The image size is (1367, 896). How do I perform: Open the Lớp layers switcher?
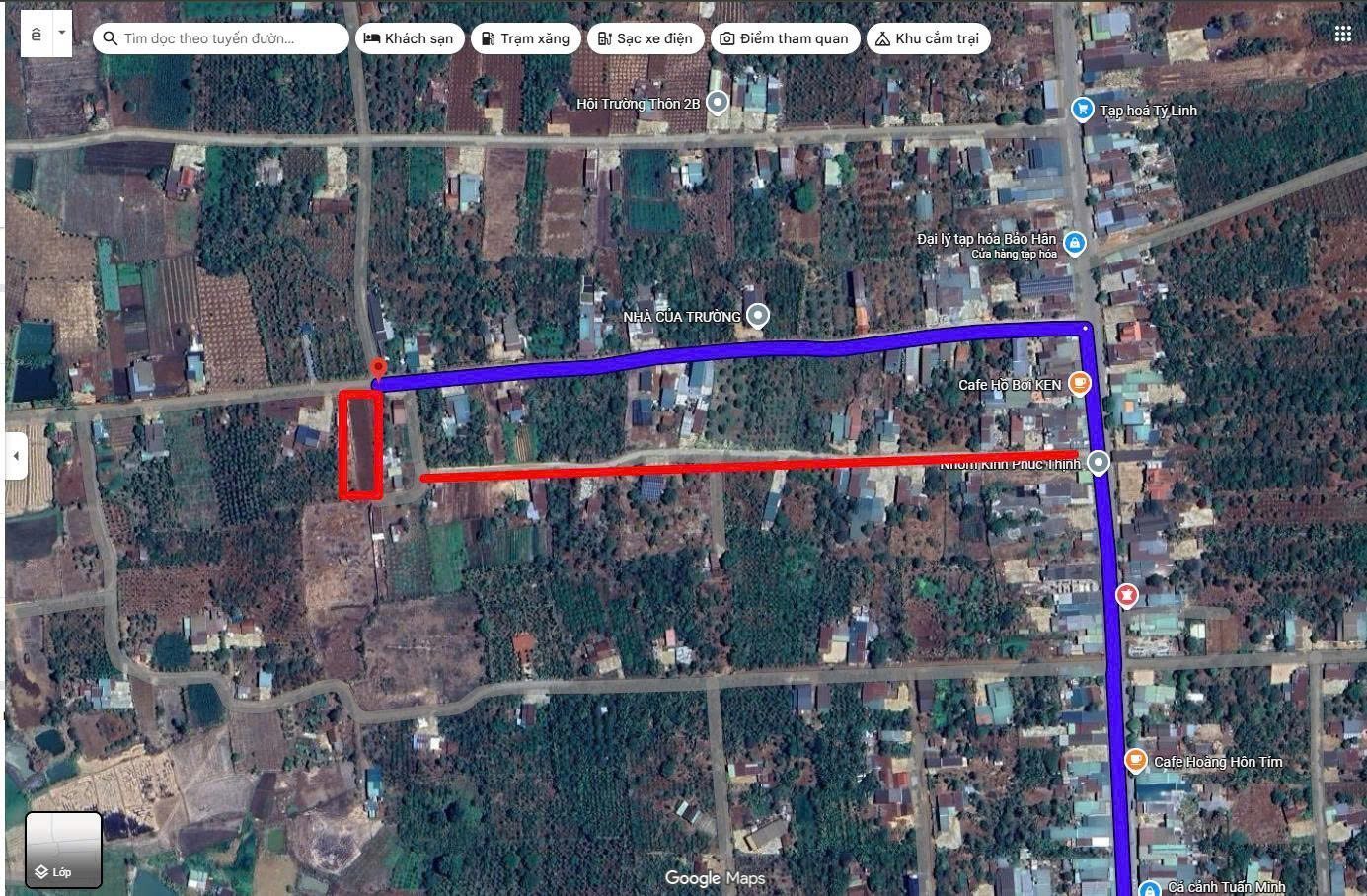click(63, 850)
